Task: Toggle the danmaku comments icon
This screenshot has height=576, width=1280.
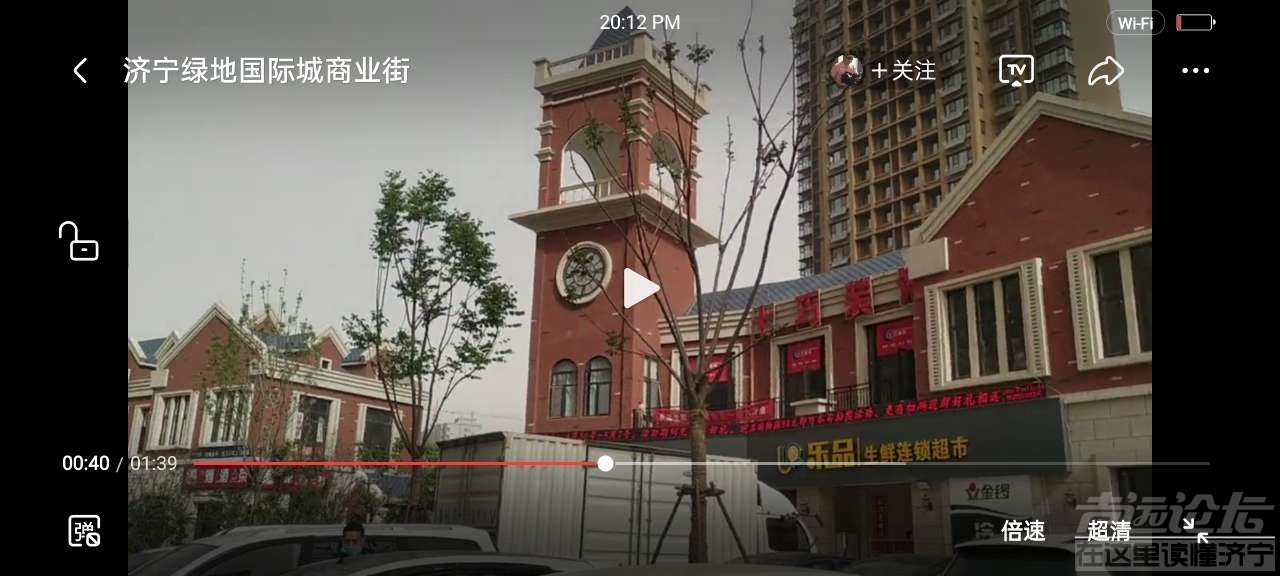Action: [x=84, y=531]
